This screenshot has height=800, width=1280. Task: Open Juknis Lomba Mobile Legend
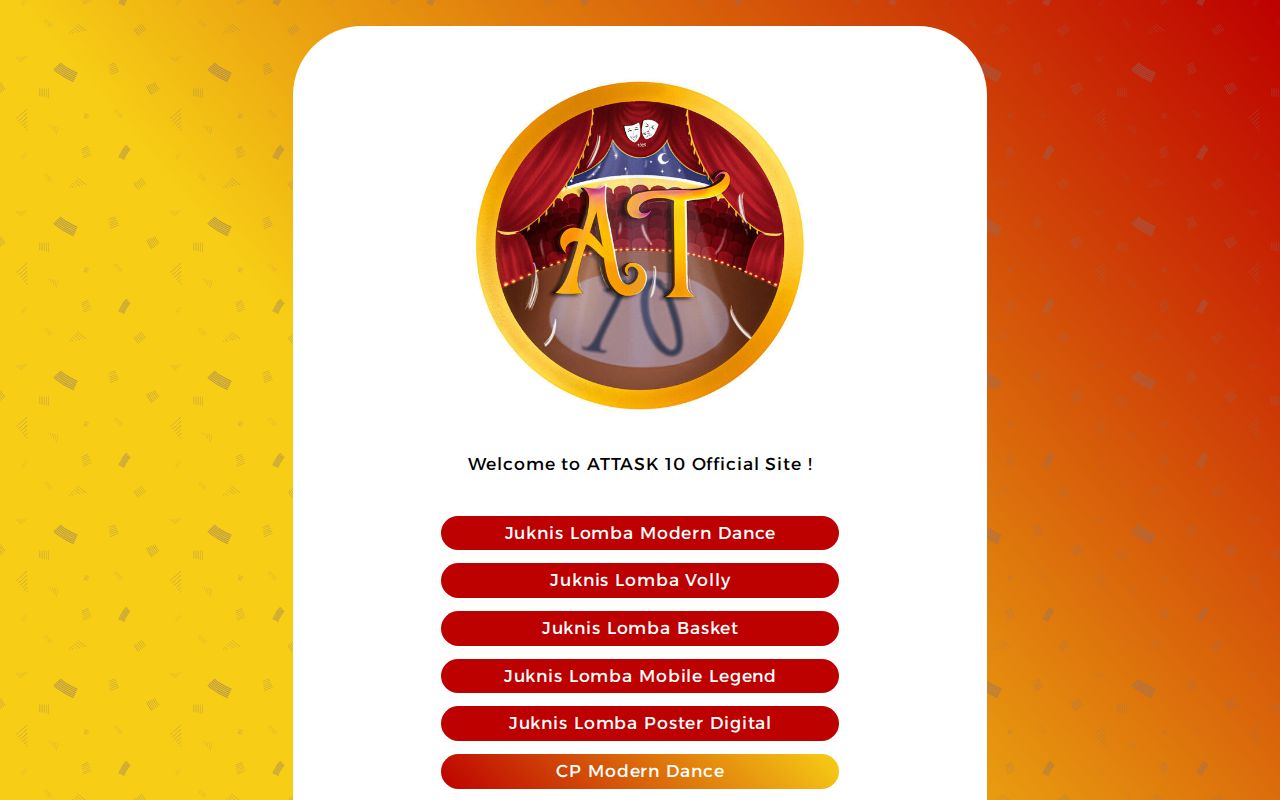click(640, 676)
